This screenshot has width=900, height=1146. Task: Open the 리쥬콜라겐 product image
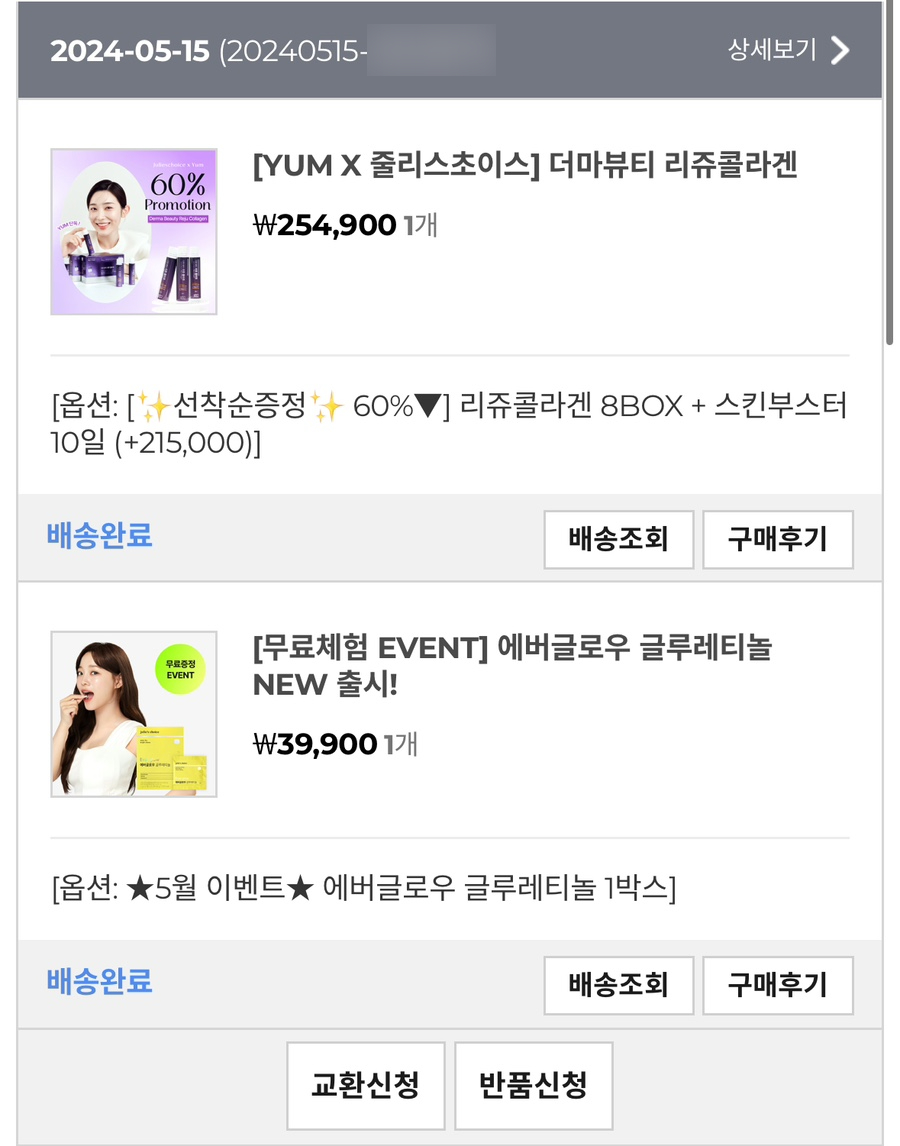(134, 232)
